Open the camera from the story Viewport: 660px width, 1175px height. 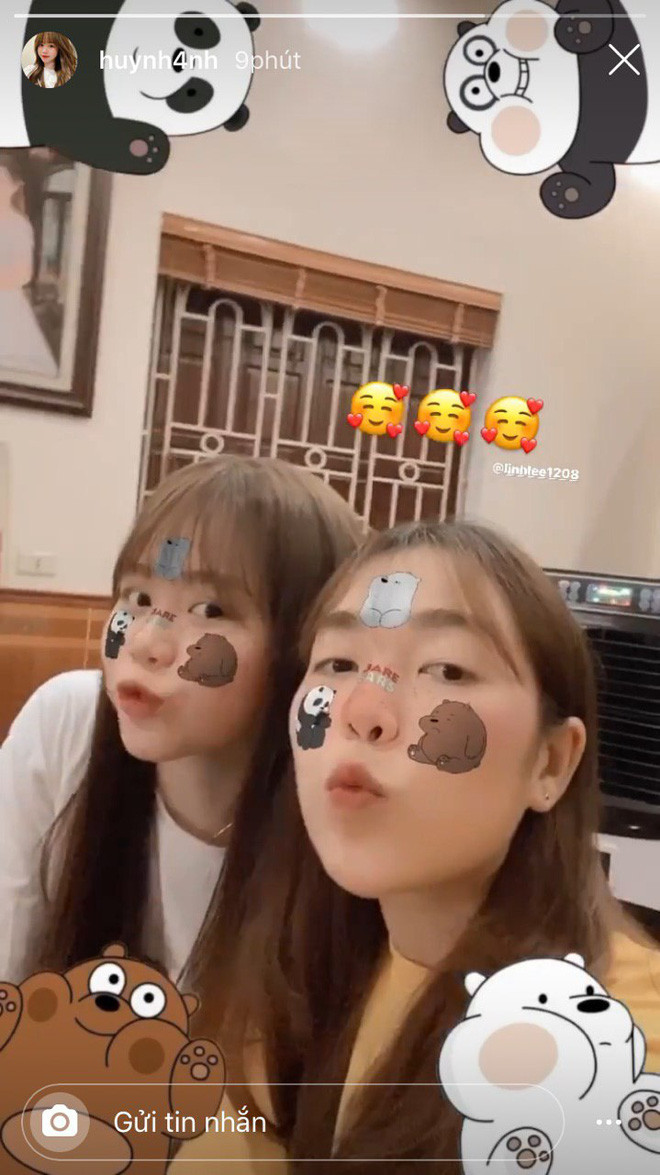point(58,1122)
